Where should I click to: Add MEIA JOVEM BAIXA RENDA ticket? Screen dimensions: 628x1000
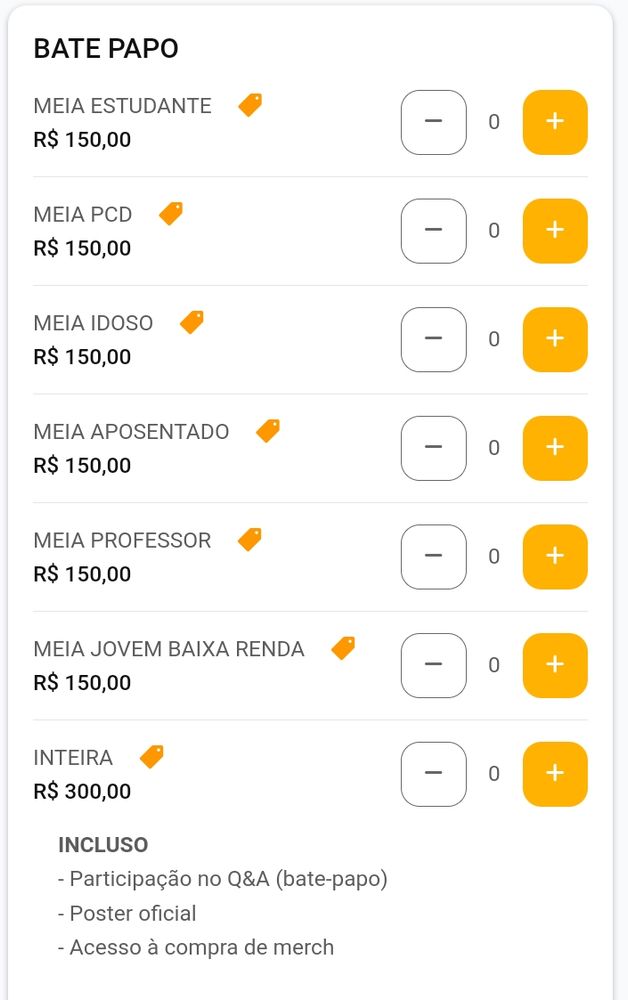pos(555,665)
